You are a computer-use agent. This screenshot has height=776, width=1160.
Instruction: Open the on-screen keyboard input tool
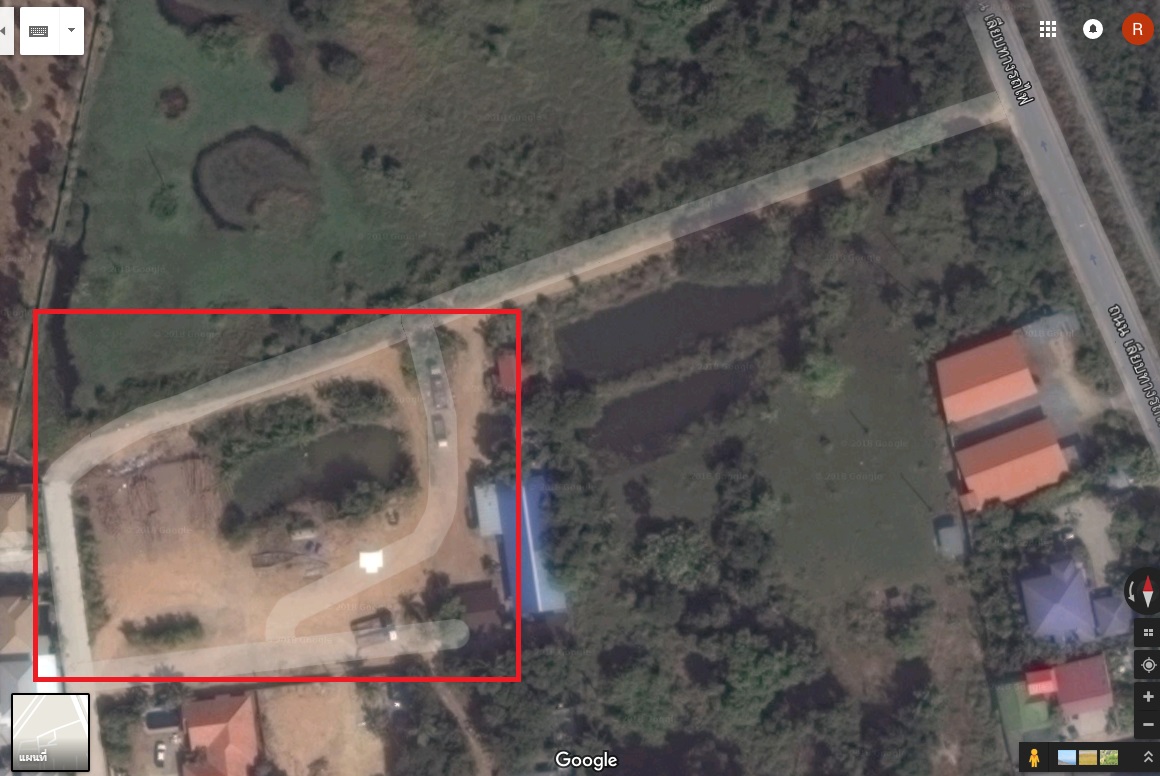coord(39,31)
